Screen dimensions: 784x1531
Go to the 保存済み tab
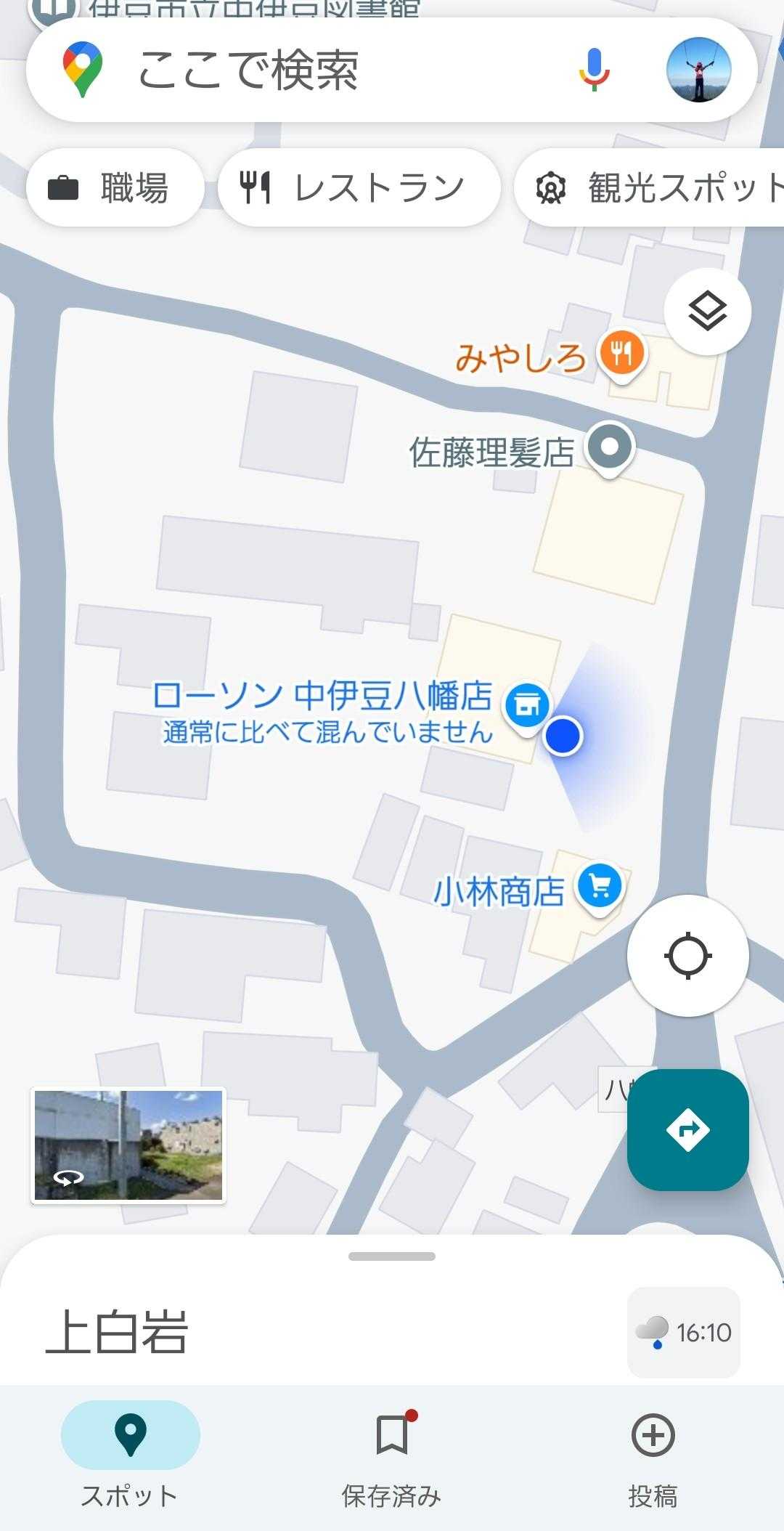(x=392, y=1454)
